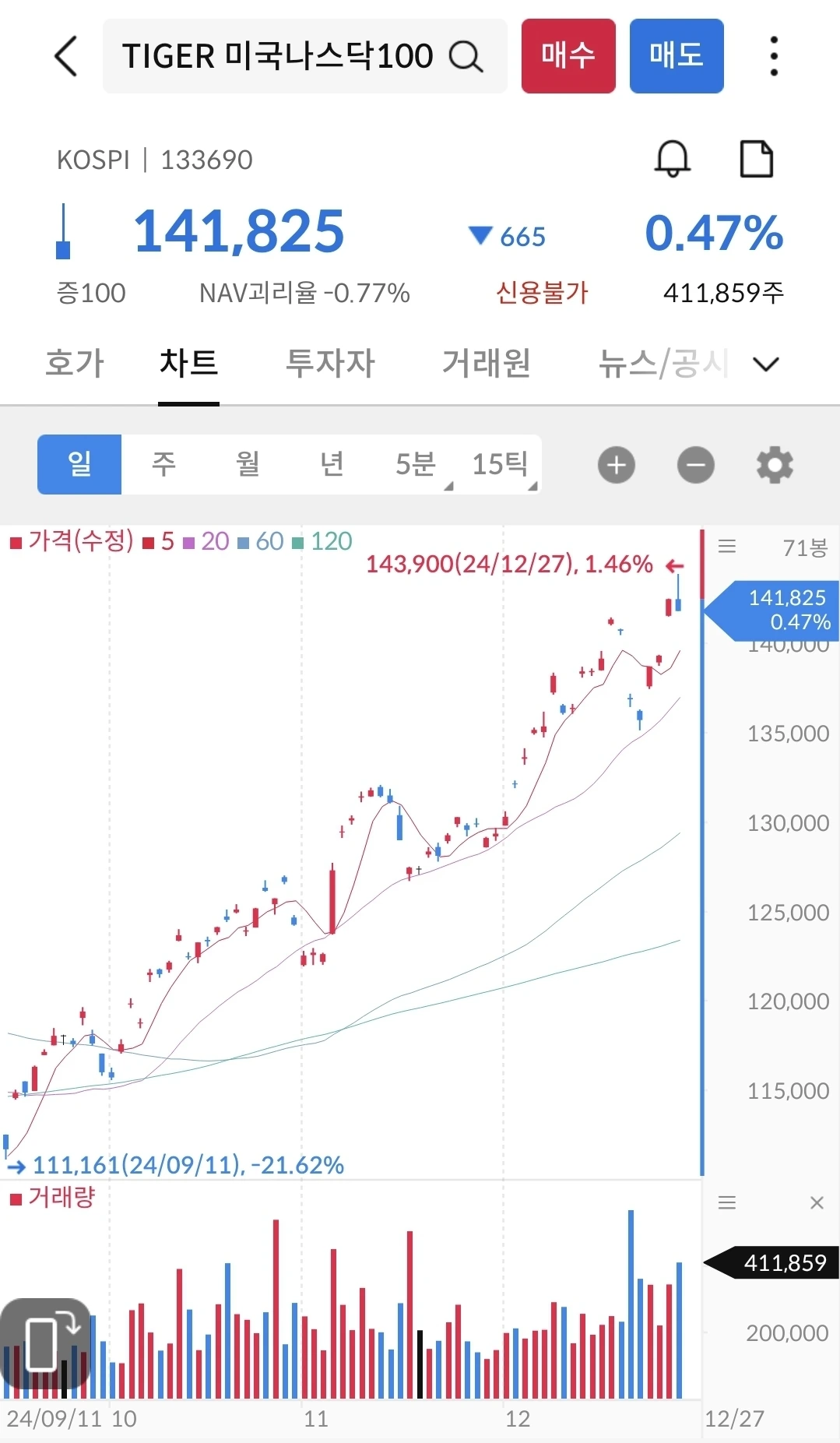This screenshot has height=1443, width=840.
Task: Choose the 5분 minute chart interval
Action: tap(416, 464)
